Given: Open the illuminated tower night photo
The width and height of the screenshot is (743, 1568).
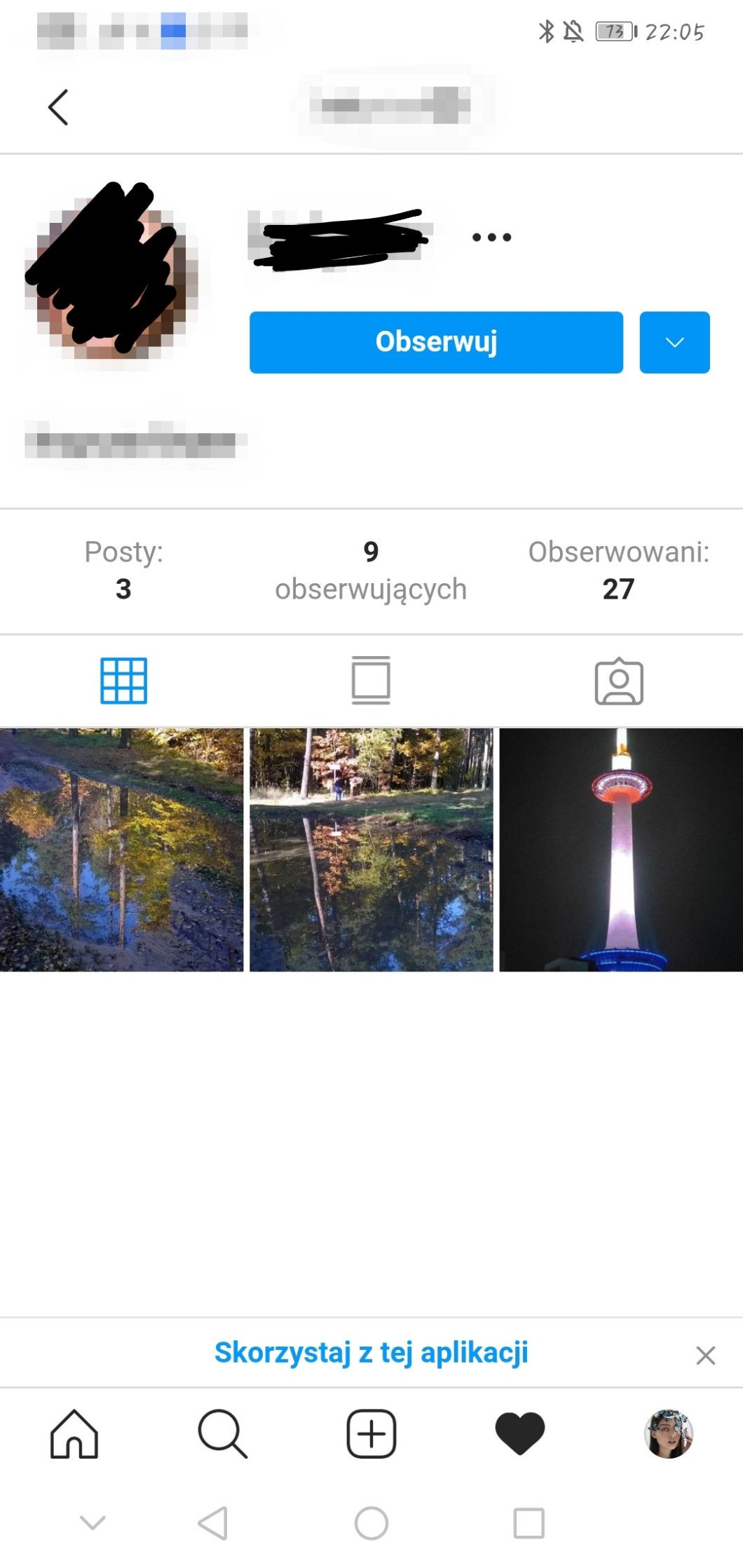Looking at the screenshot, I should [x=621, y=850].
